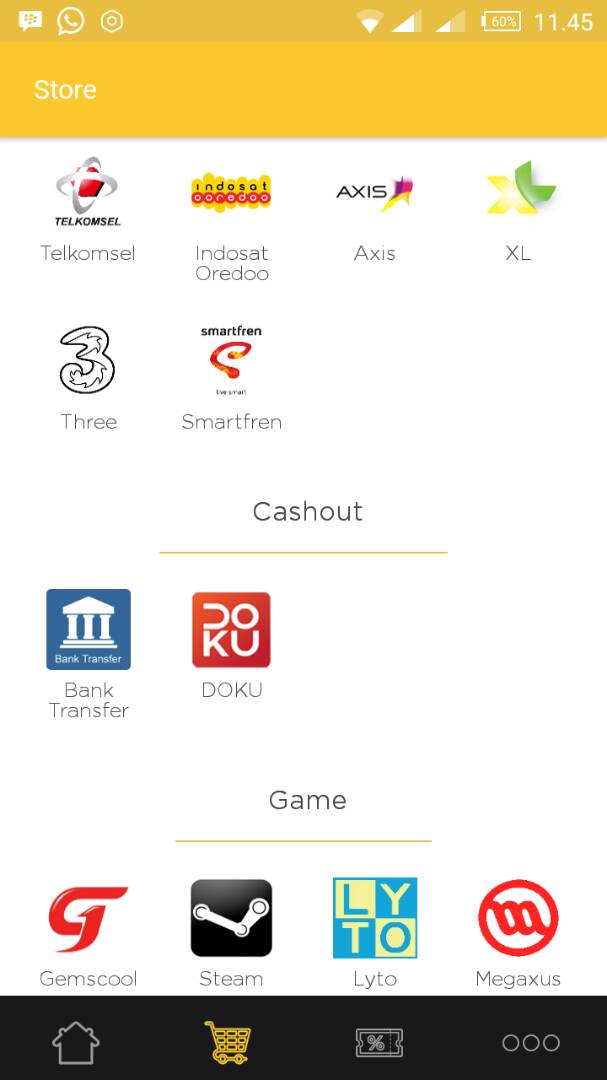
Task: Go to the home tab
Action: coord(76,1043)
